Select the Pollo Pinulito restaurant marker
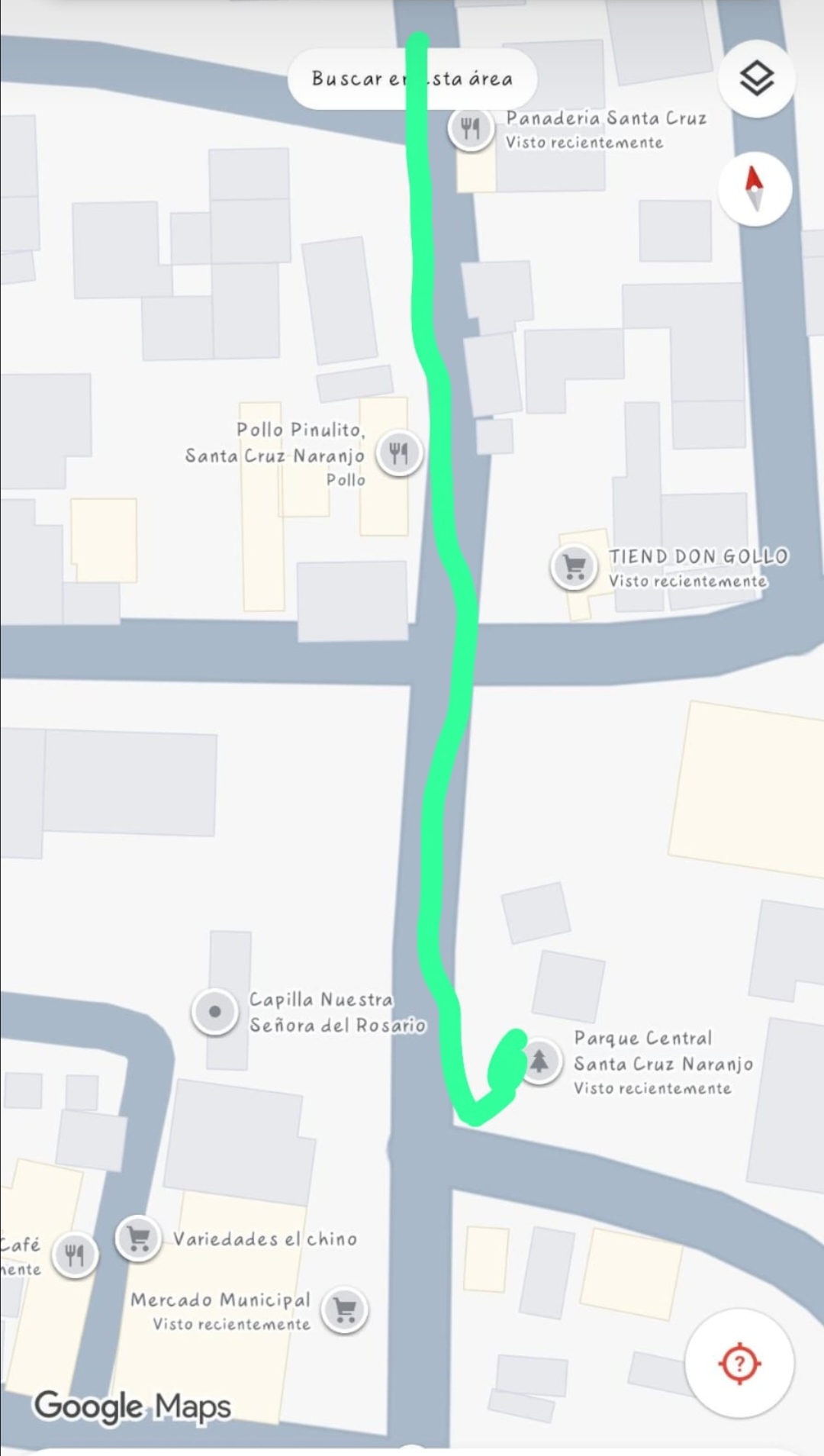The height and width of the screenshot is (1456, 824). coord(399,454)
